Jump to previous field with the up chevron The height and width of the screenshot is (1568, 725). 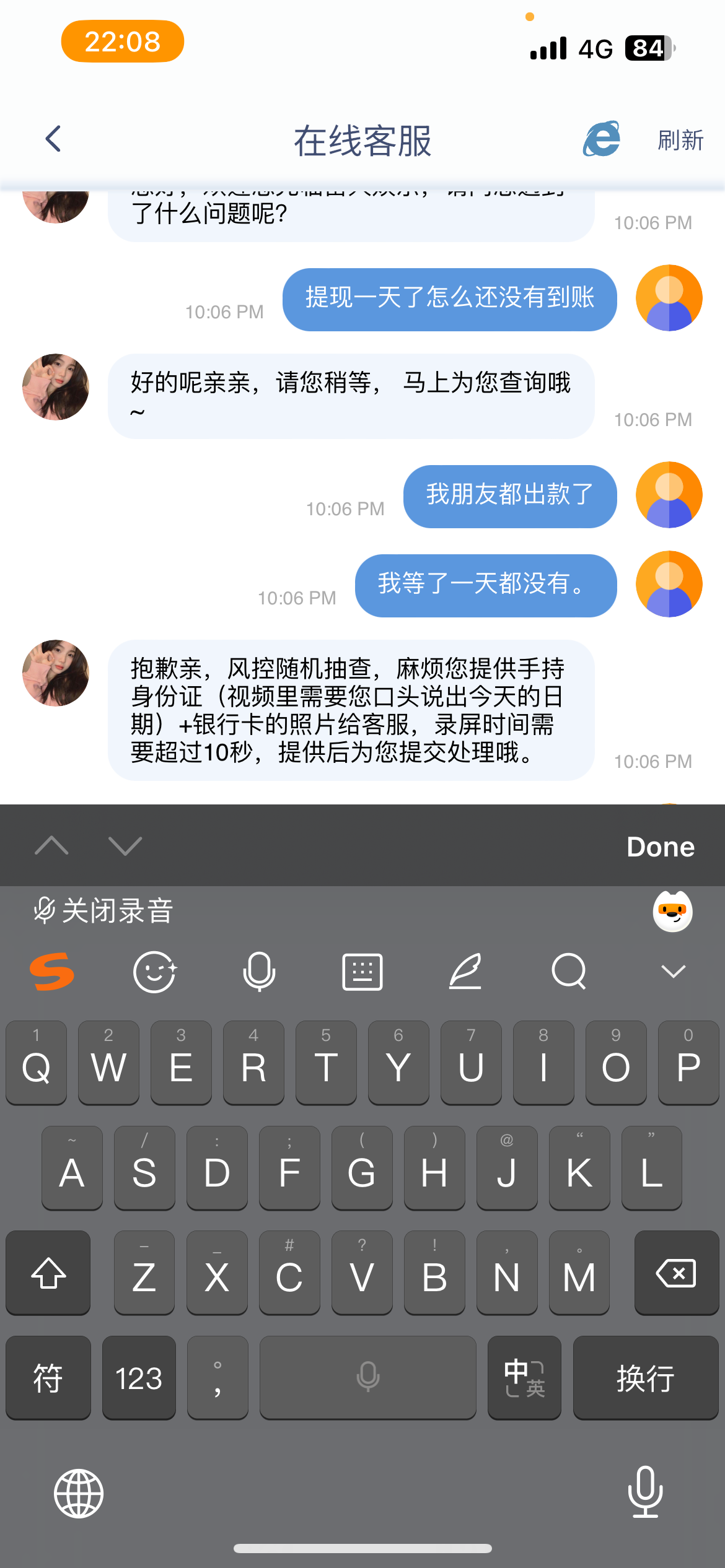[52, 845]
